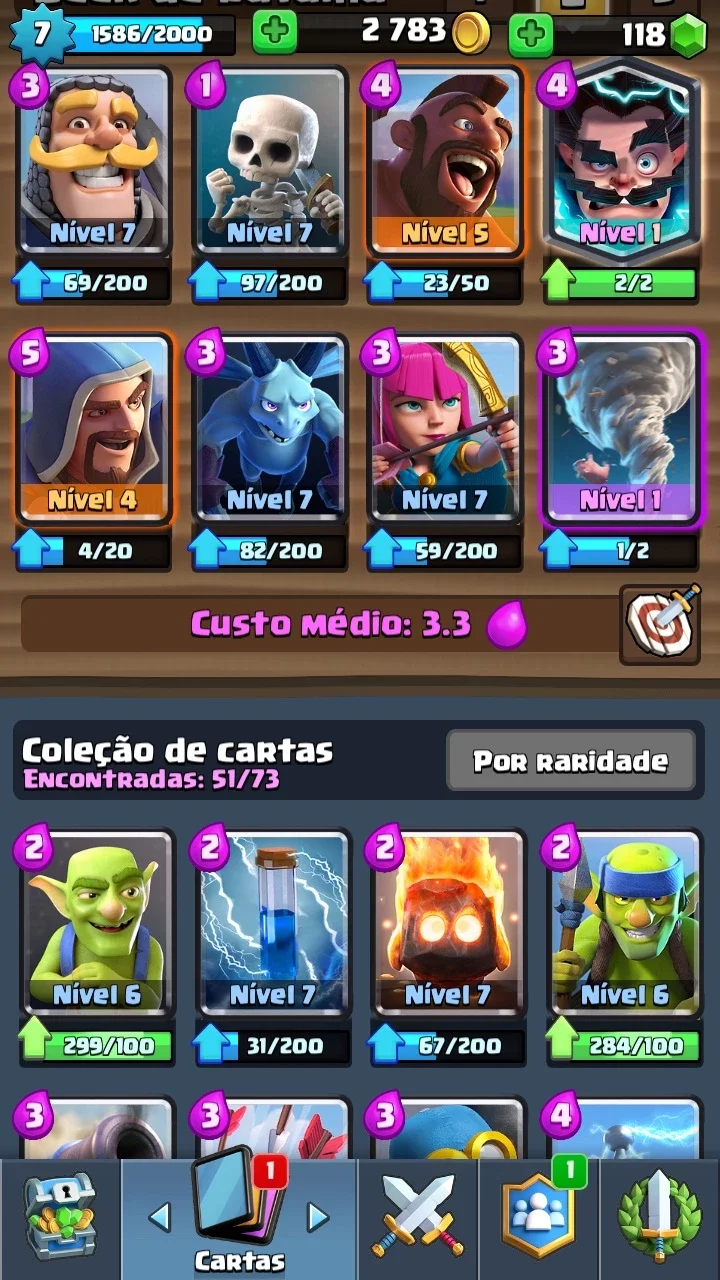Open the target and sword deck icon

pos(659,625)
